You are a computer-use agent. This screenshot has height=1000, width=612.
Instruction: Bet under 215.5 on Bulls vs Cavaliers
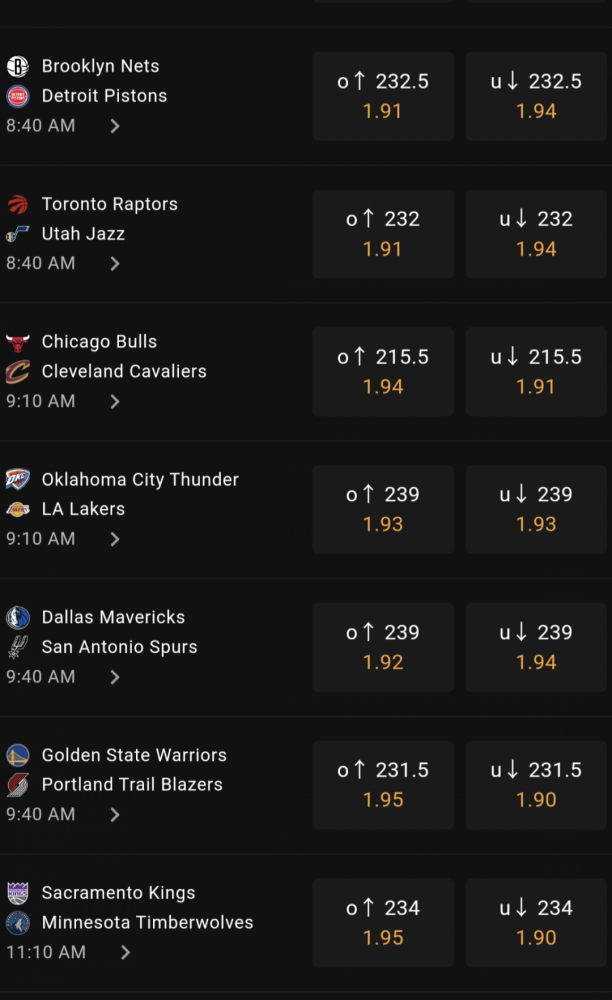(x=536, y=372)
